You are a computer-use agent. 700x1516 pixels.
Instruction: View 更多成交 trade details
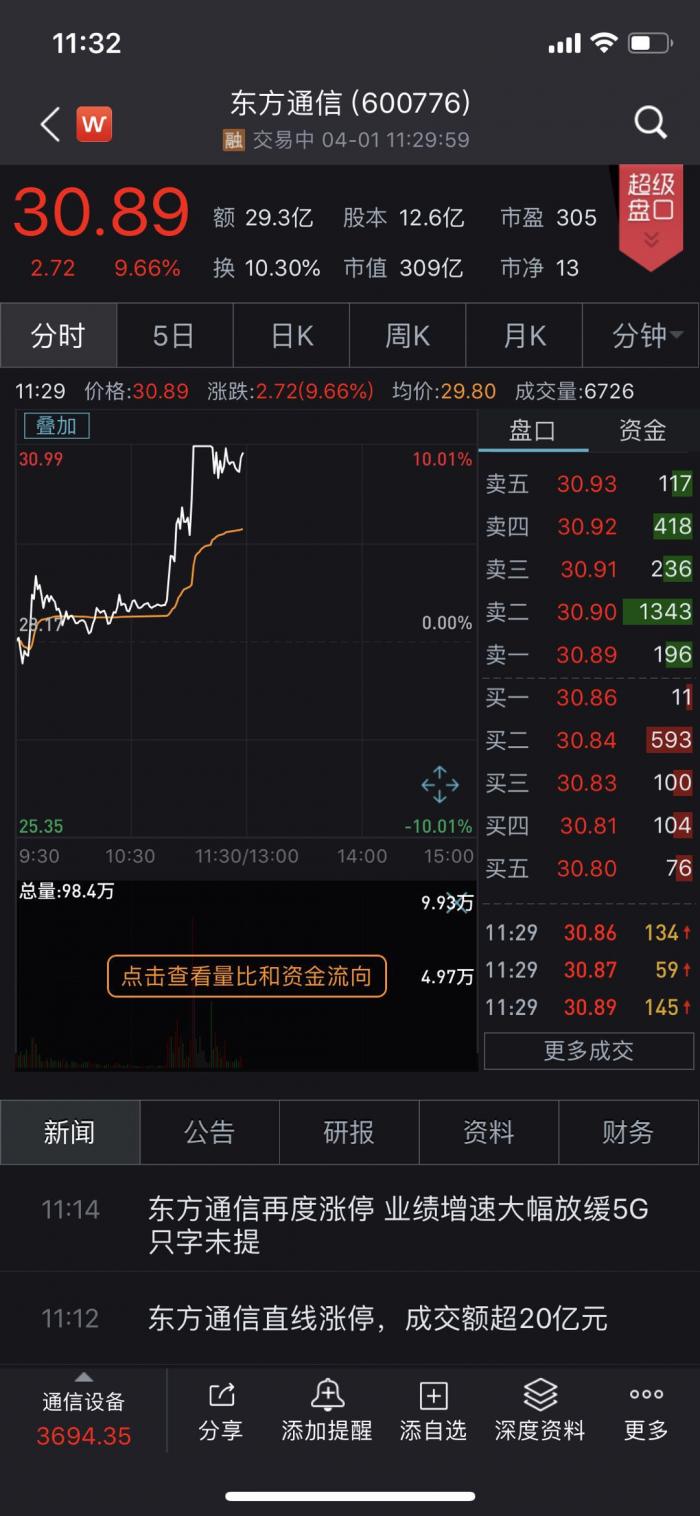point(588,1051)
